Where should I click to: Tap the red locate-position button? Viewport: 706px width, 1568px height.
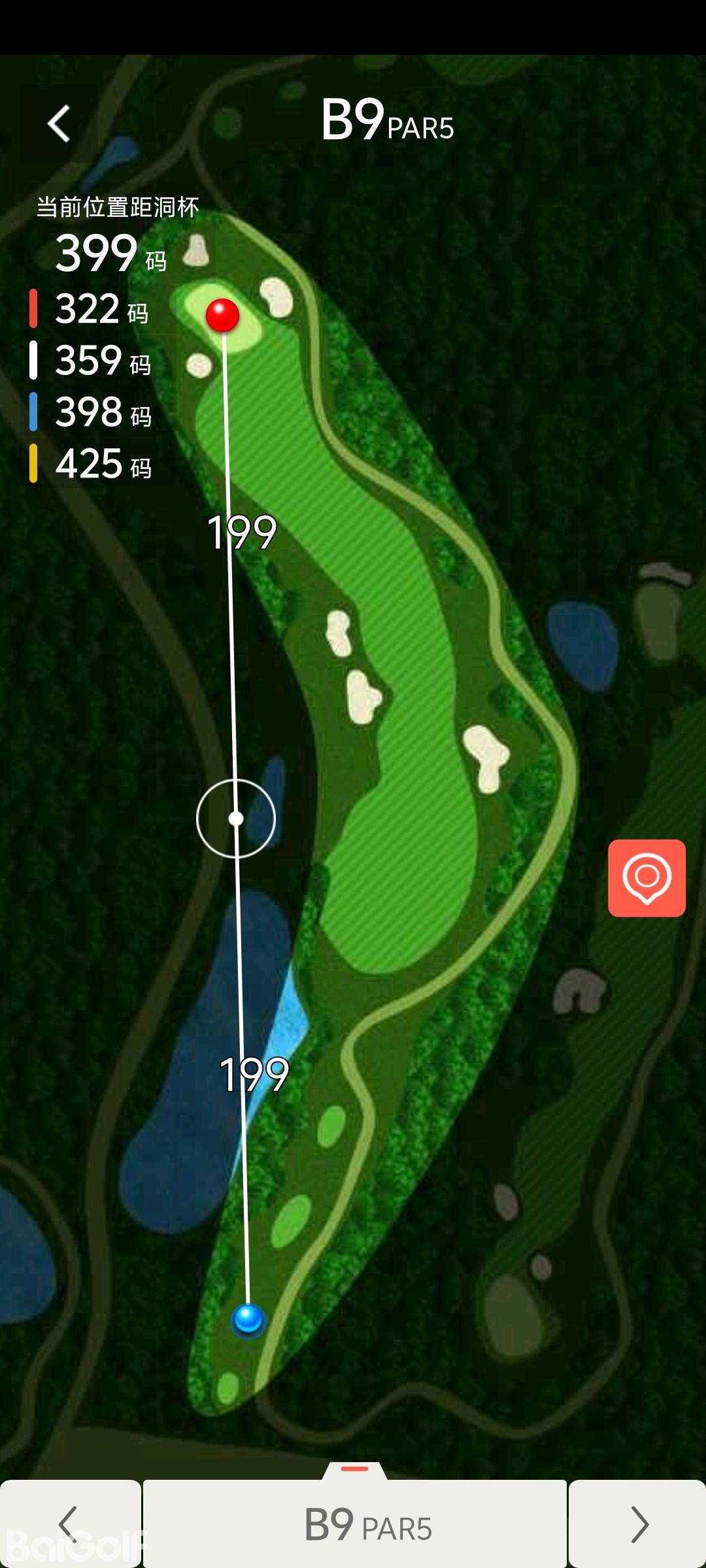647,877
